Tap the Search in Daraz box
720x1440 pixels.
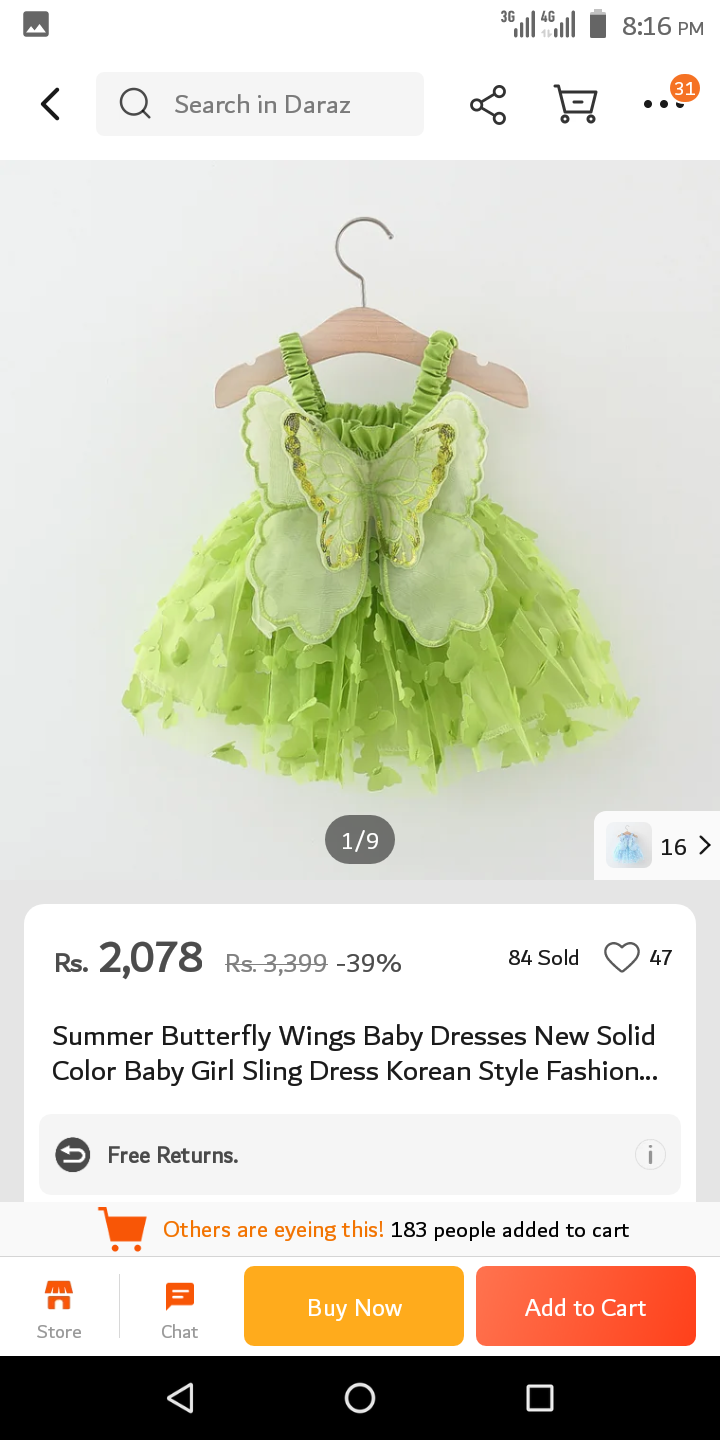click(260, 104)
